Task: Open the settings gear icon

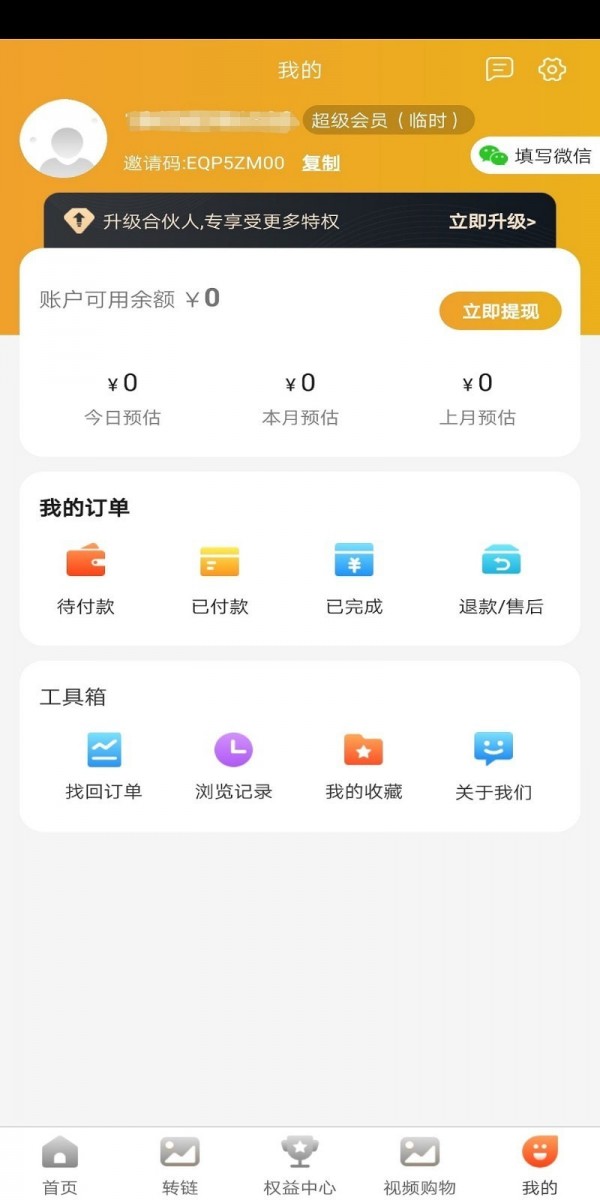Action: [x=552, y=69]
